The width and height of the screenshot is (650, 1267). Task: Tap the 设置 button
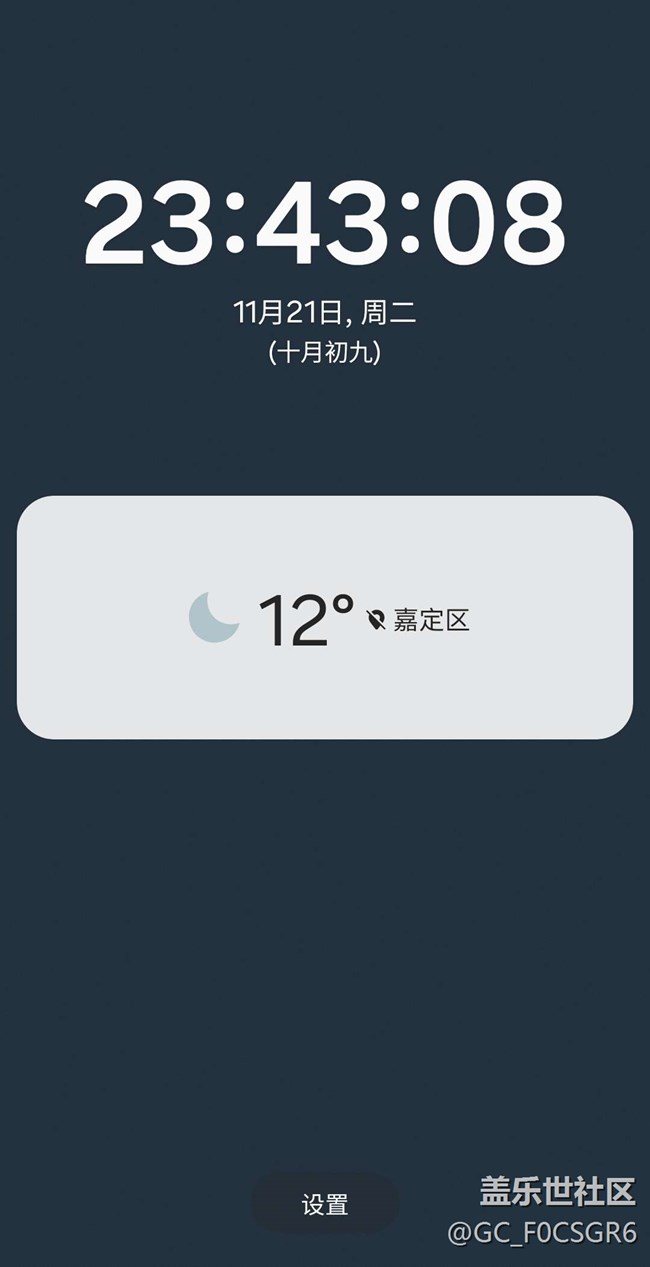click(325, 1204)
